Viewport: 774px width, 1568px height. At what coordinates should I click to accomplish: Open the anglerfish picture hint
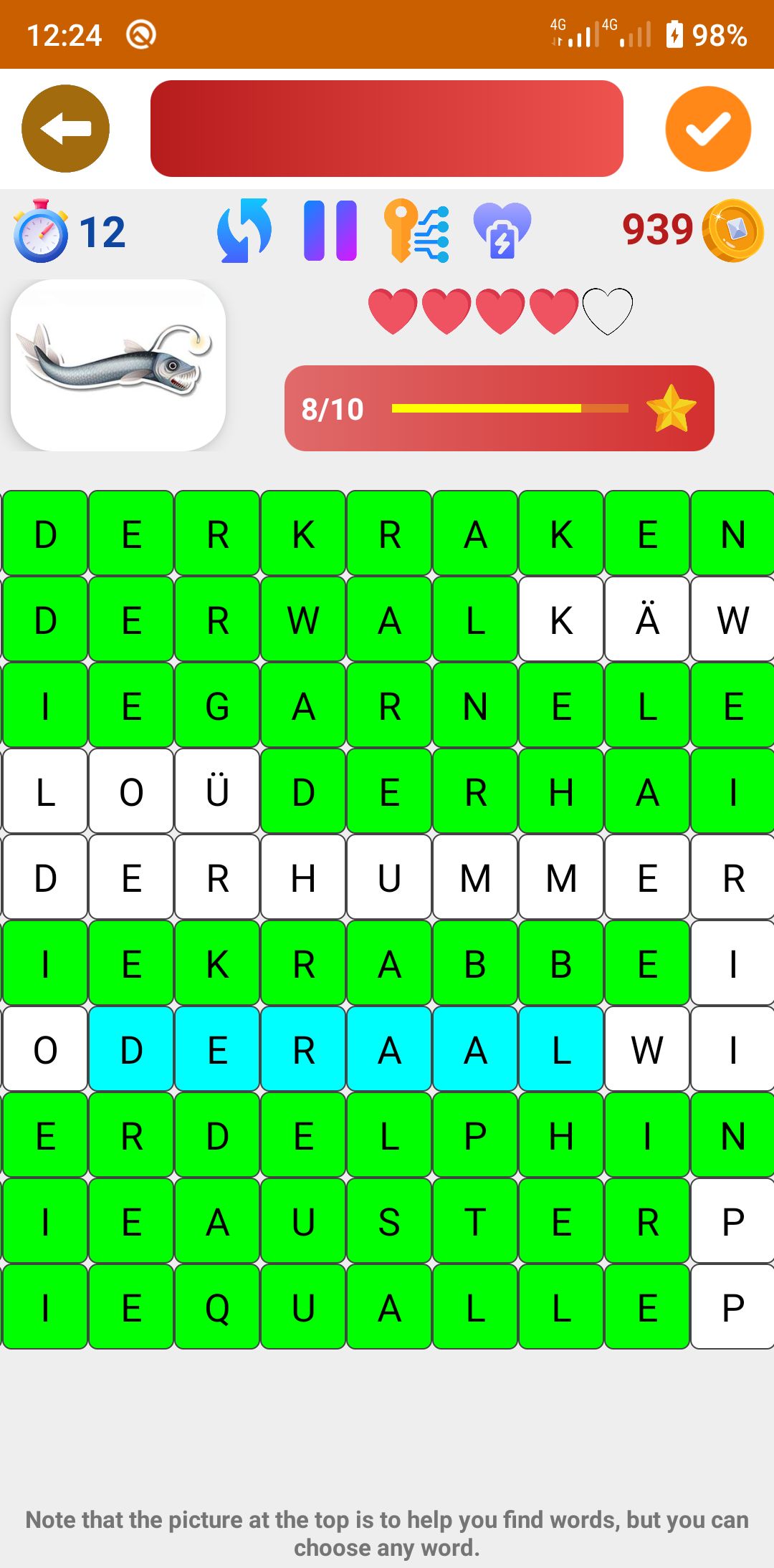118,365
